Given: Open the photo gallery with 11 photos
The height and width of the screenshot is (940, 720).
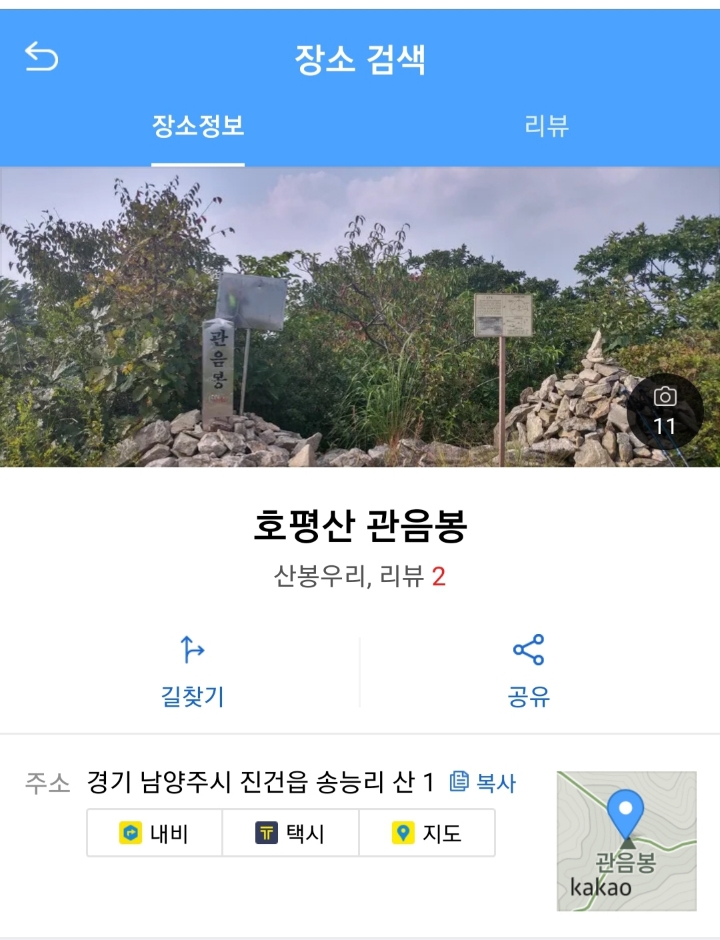Looking at the screenshot, I should click(x=665, y=411).
